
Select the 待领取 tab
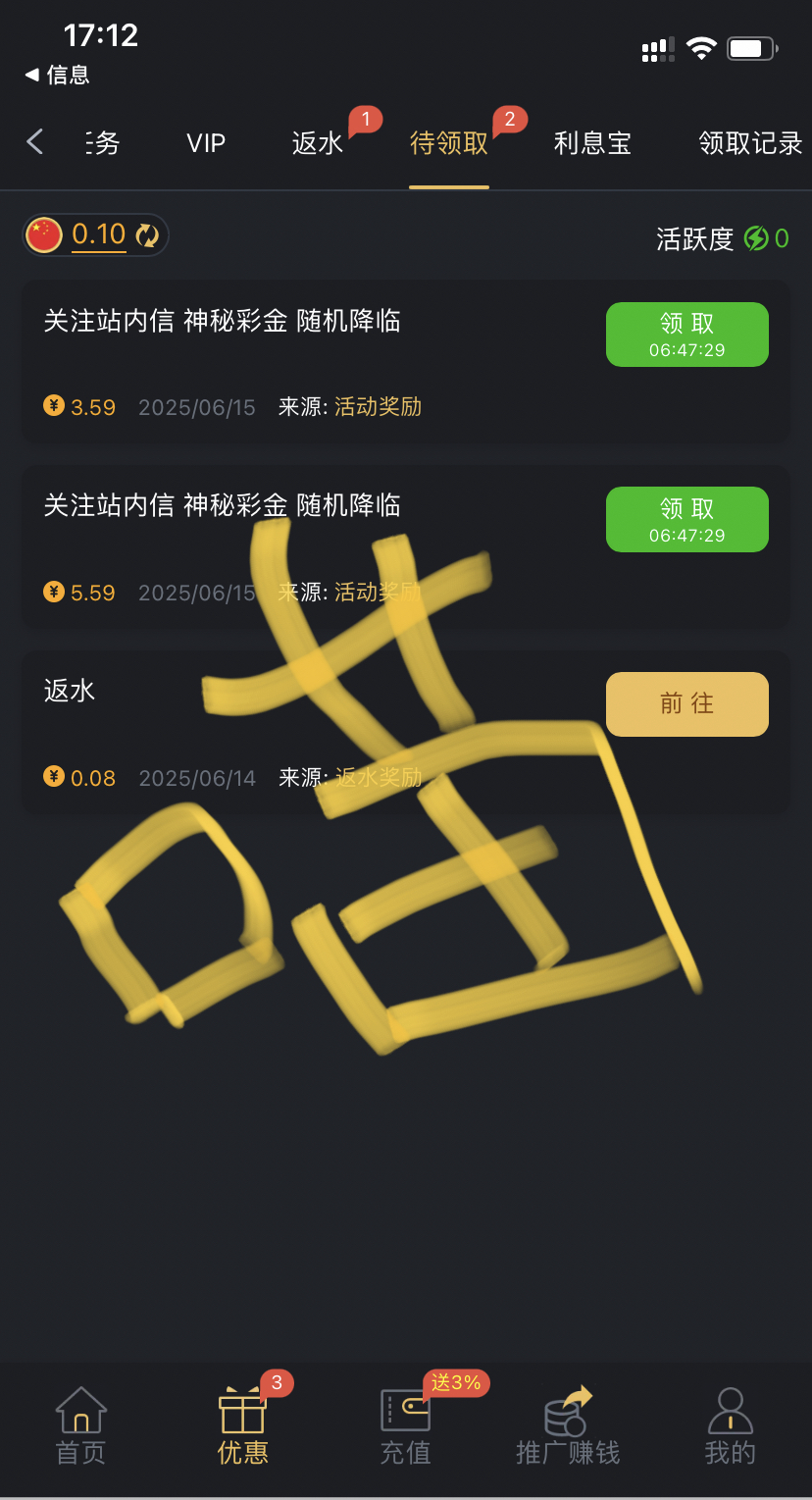[449, 143]
